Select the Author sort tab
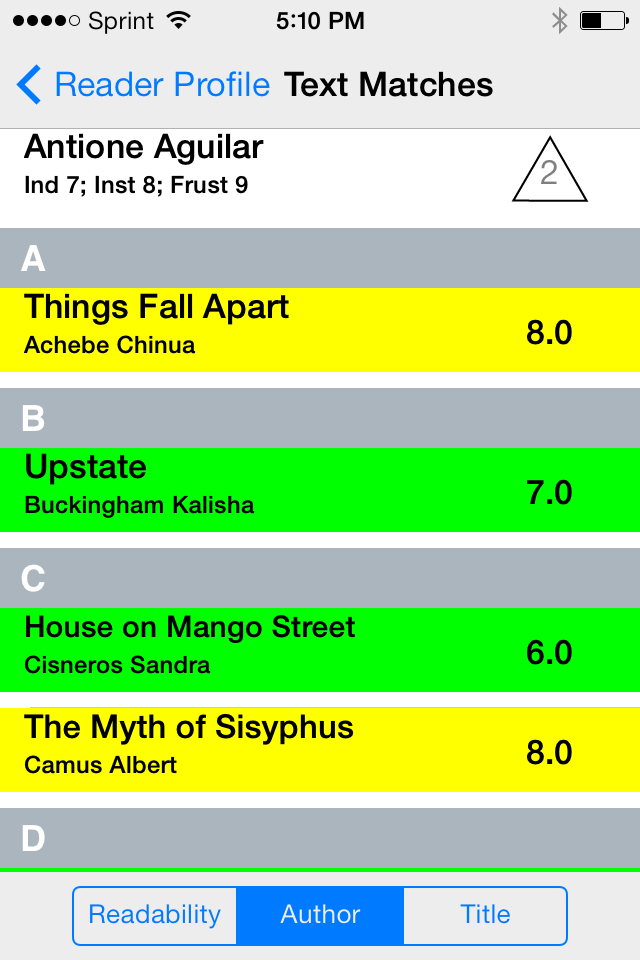 [320, 915]
